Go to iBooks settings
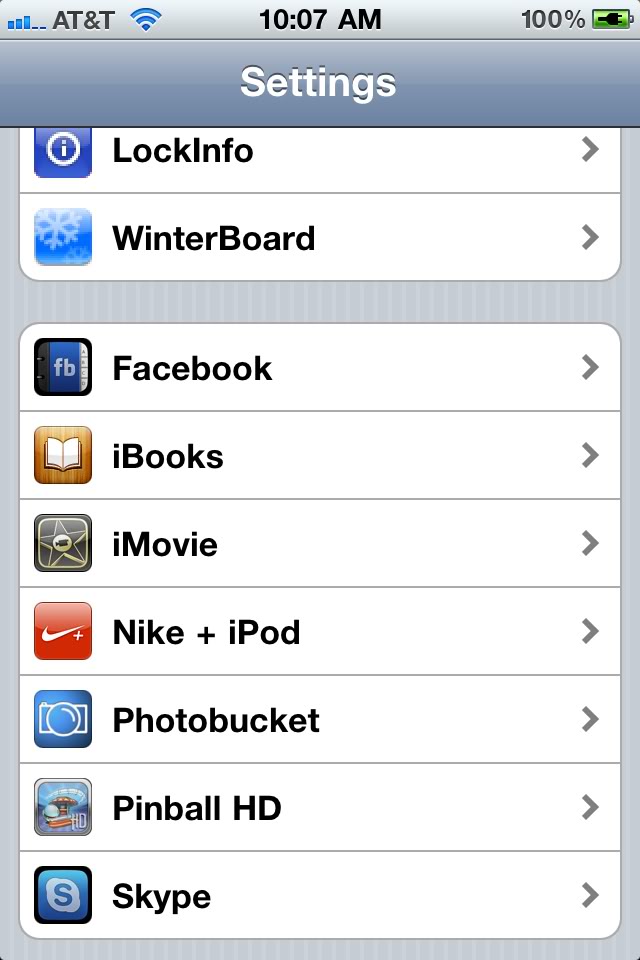640x960 pixels. (320, 456)
